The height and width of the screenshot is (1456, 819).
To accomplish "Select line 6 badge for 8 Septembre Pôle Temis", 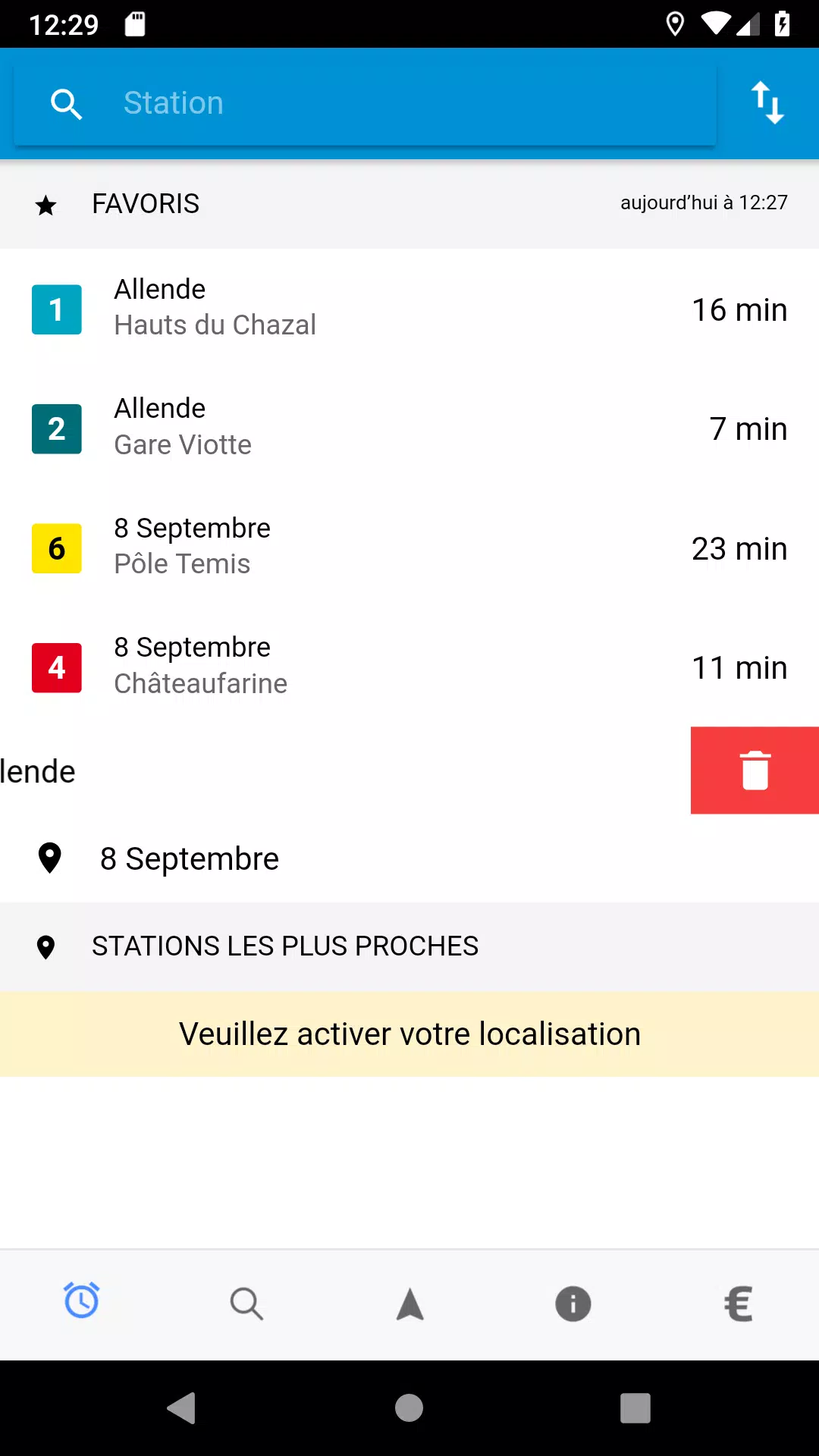I will coord(56,548).
